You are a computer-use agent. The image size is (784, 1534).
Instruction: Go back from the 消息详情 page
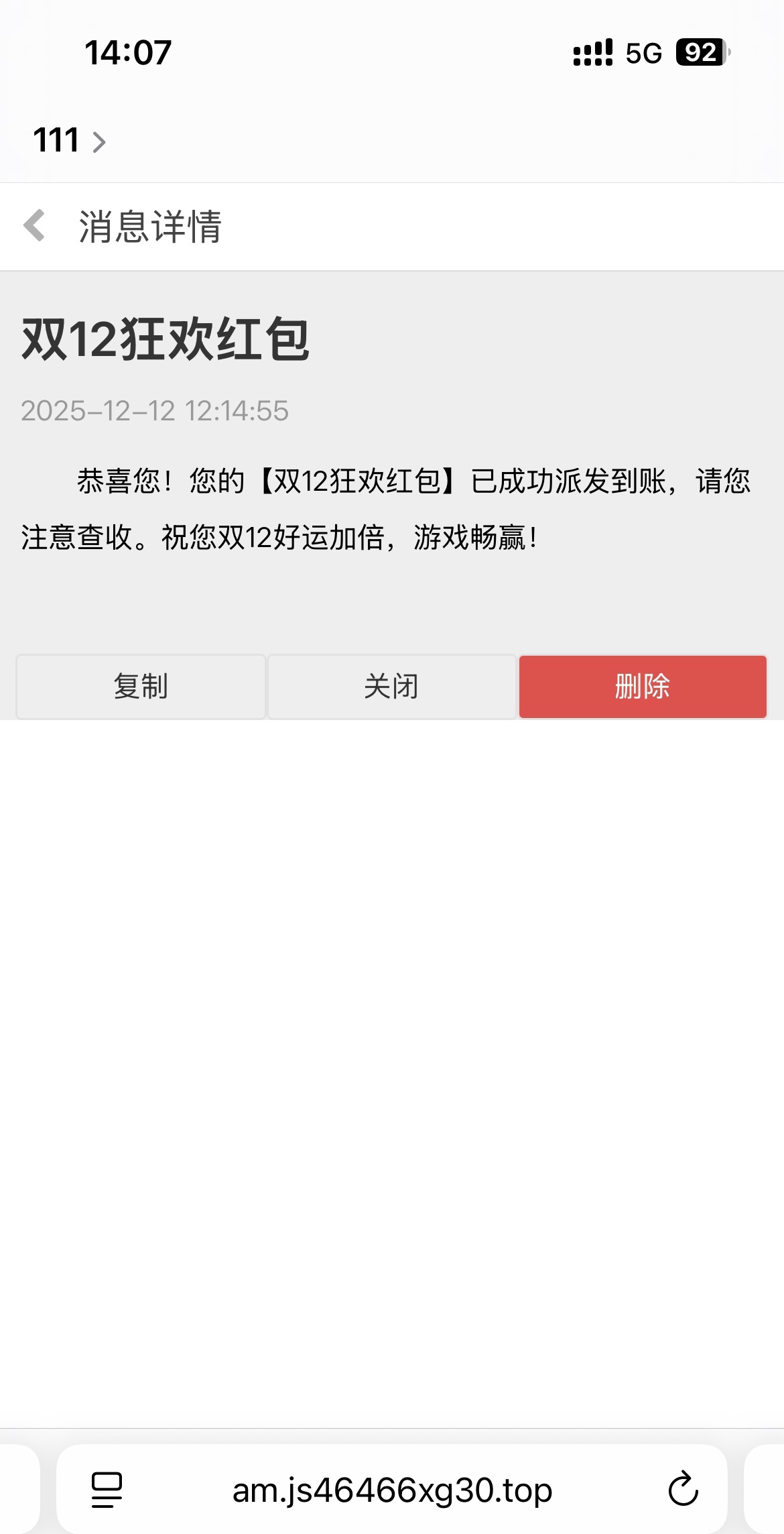(x=35, y=225)
